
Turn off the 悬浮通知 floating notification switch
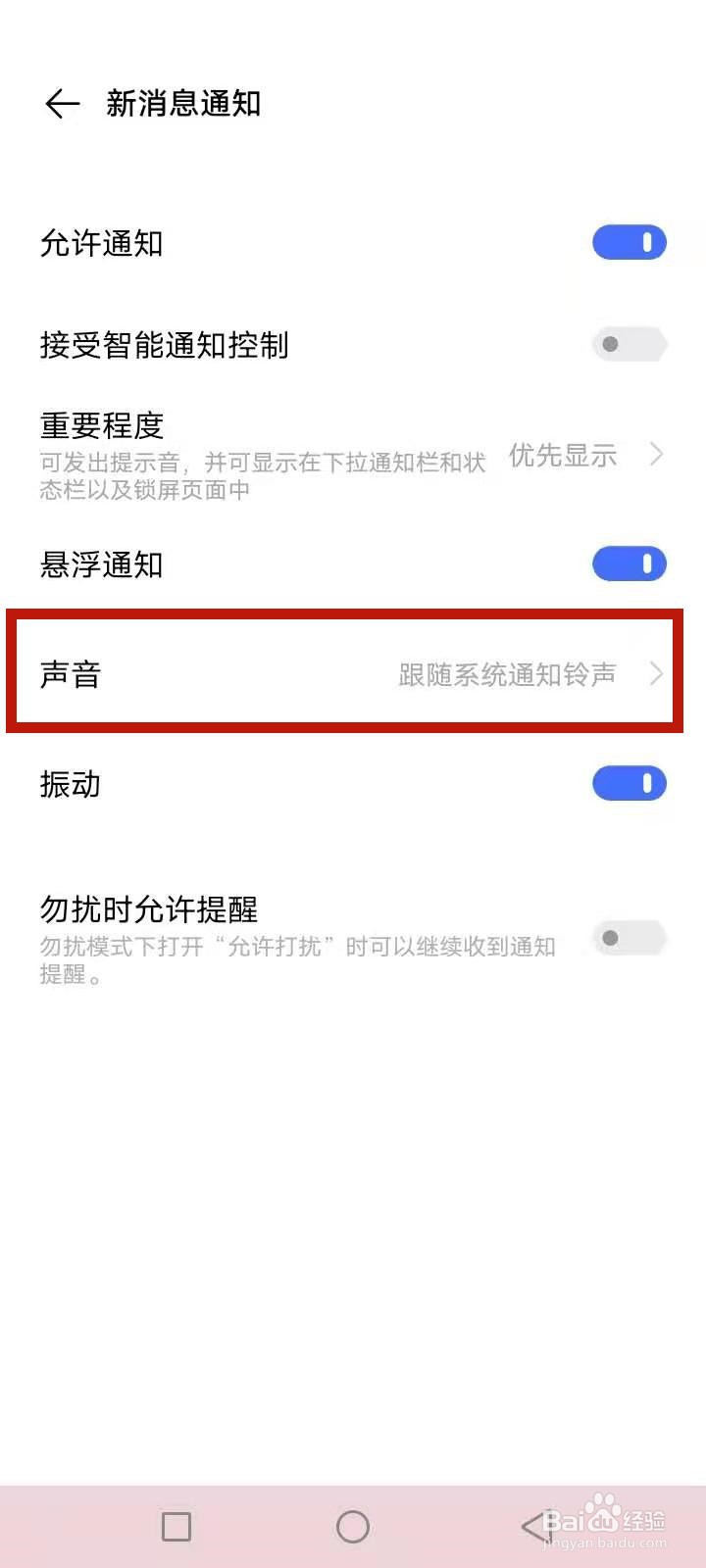click(629, 563)
